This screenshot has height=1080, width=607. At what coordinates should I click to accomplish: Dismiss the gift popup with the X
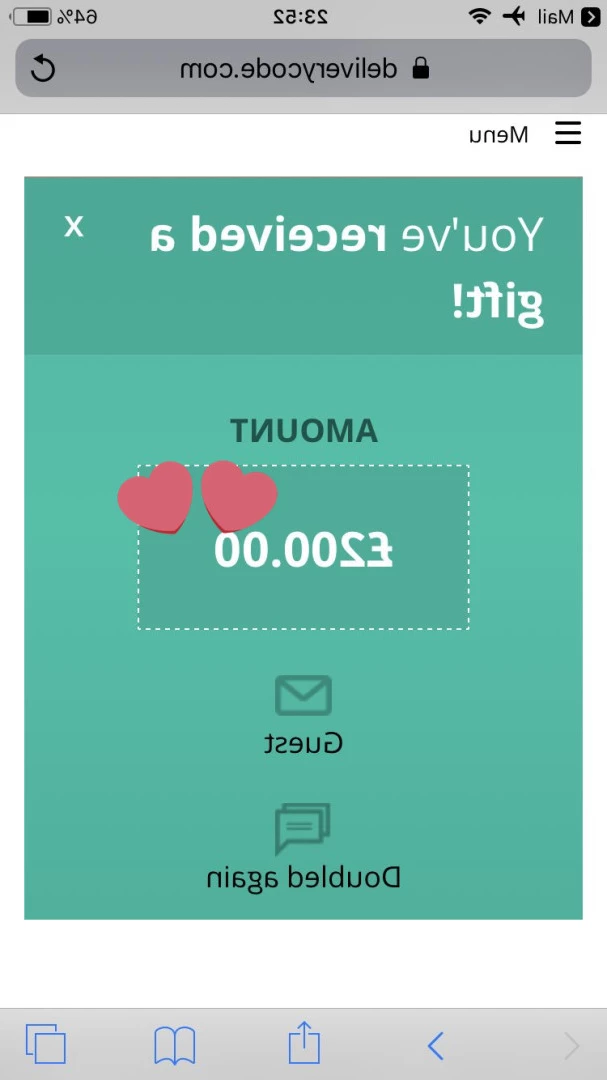coord(74,226)
